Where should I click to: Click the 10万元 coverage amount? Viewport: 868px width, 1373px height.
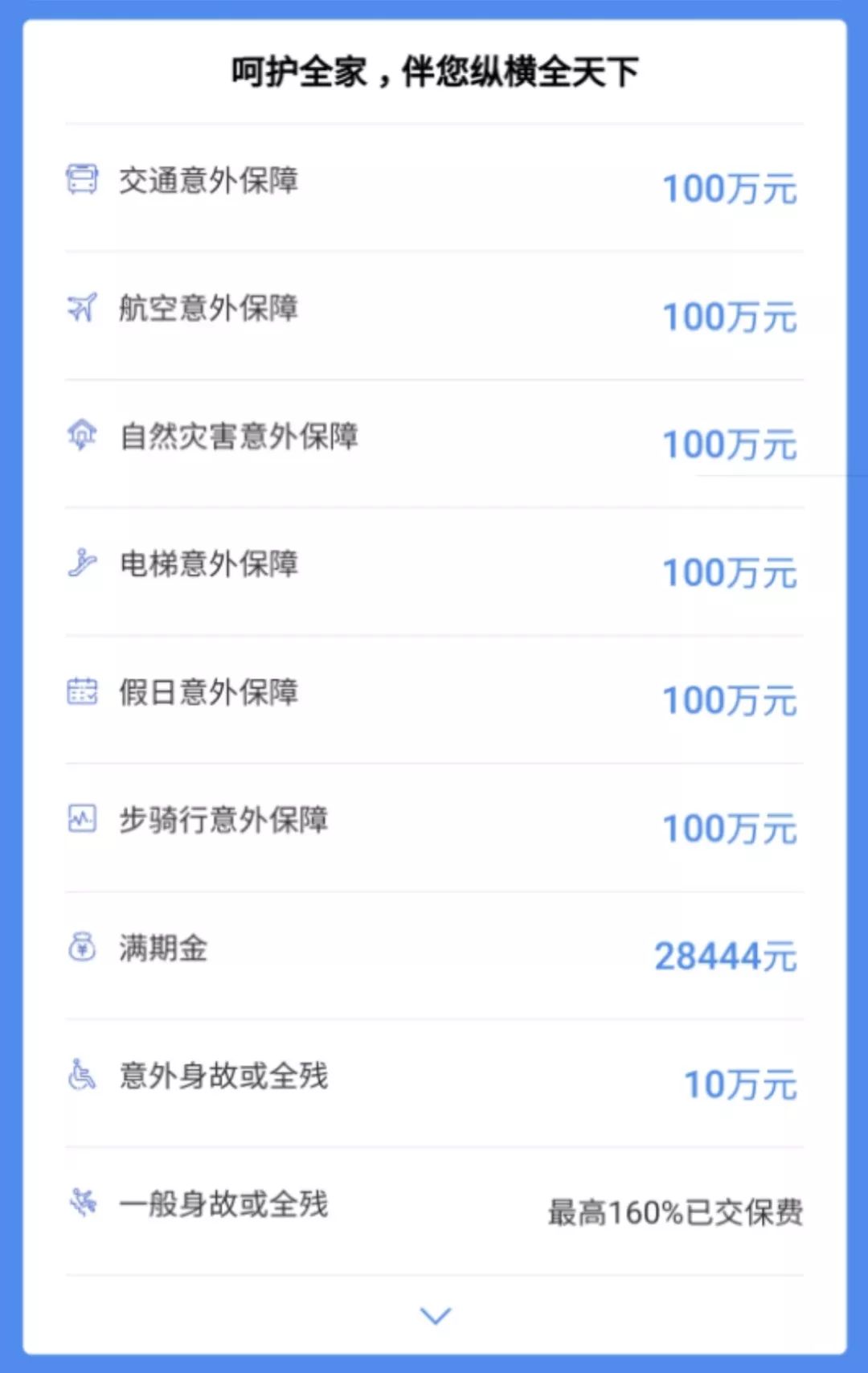click(x=740, y=1085)
